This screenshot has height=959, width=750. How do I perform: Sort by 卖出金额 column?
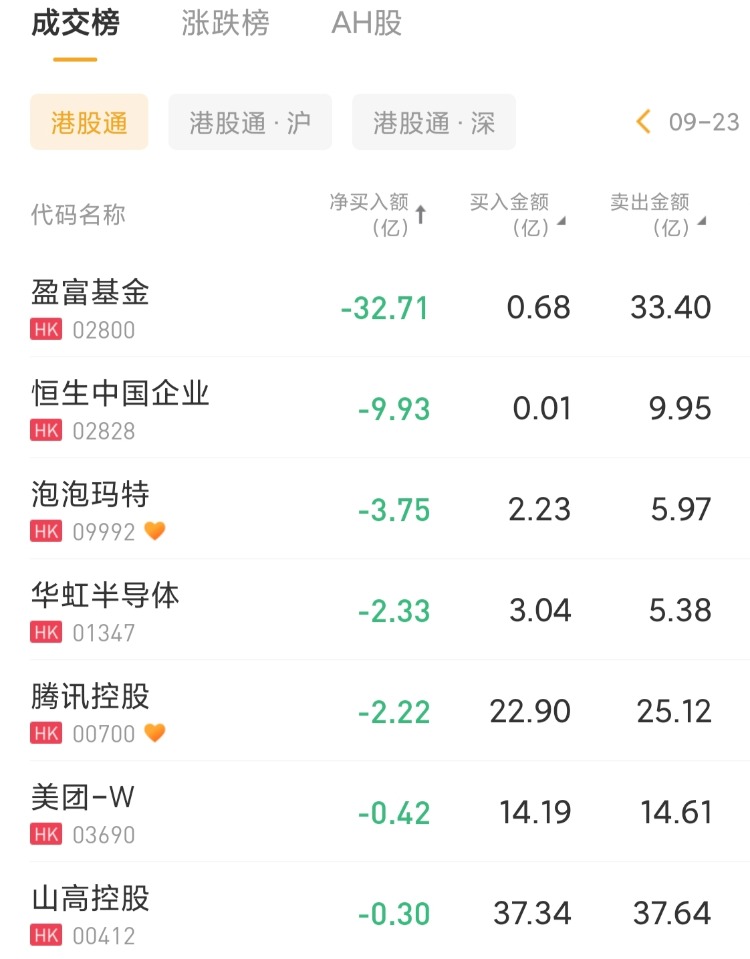(657, 214)
